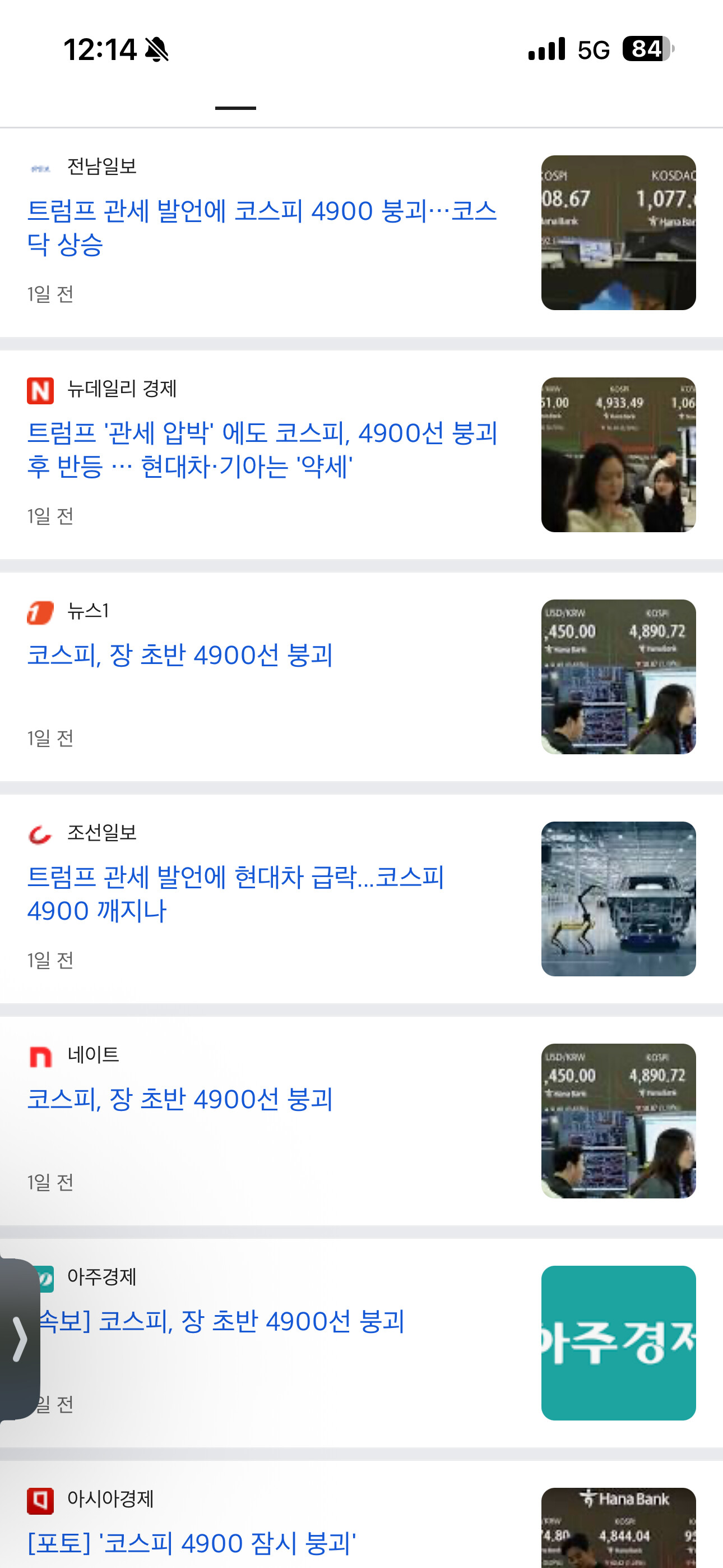723x1568 pixels.
Task: Tap the 조선일보 factory robot thumbnail
Action: 618,898
